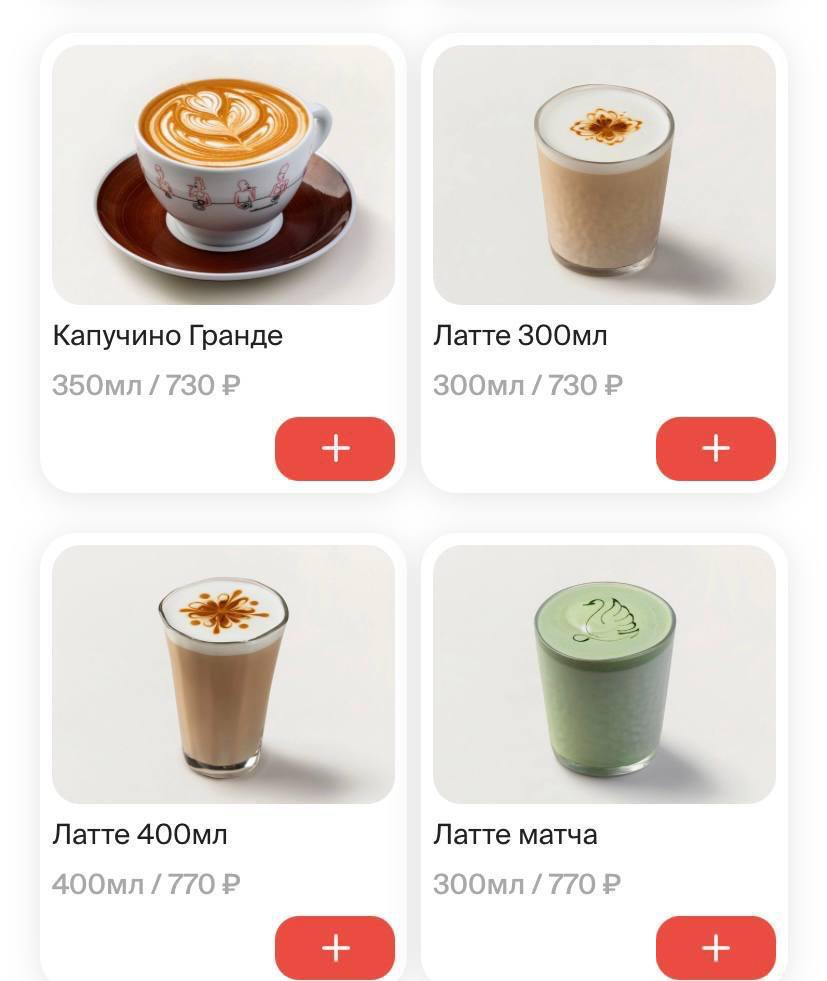
Task: Add Латте 300мл to the cart
Action: pyautogui.click(x=715, y=448)
